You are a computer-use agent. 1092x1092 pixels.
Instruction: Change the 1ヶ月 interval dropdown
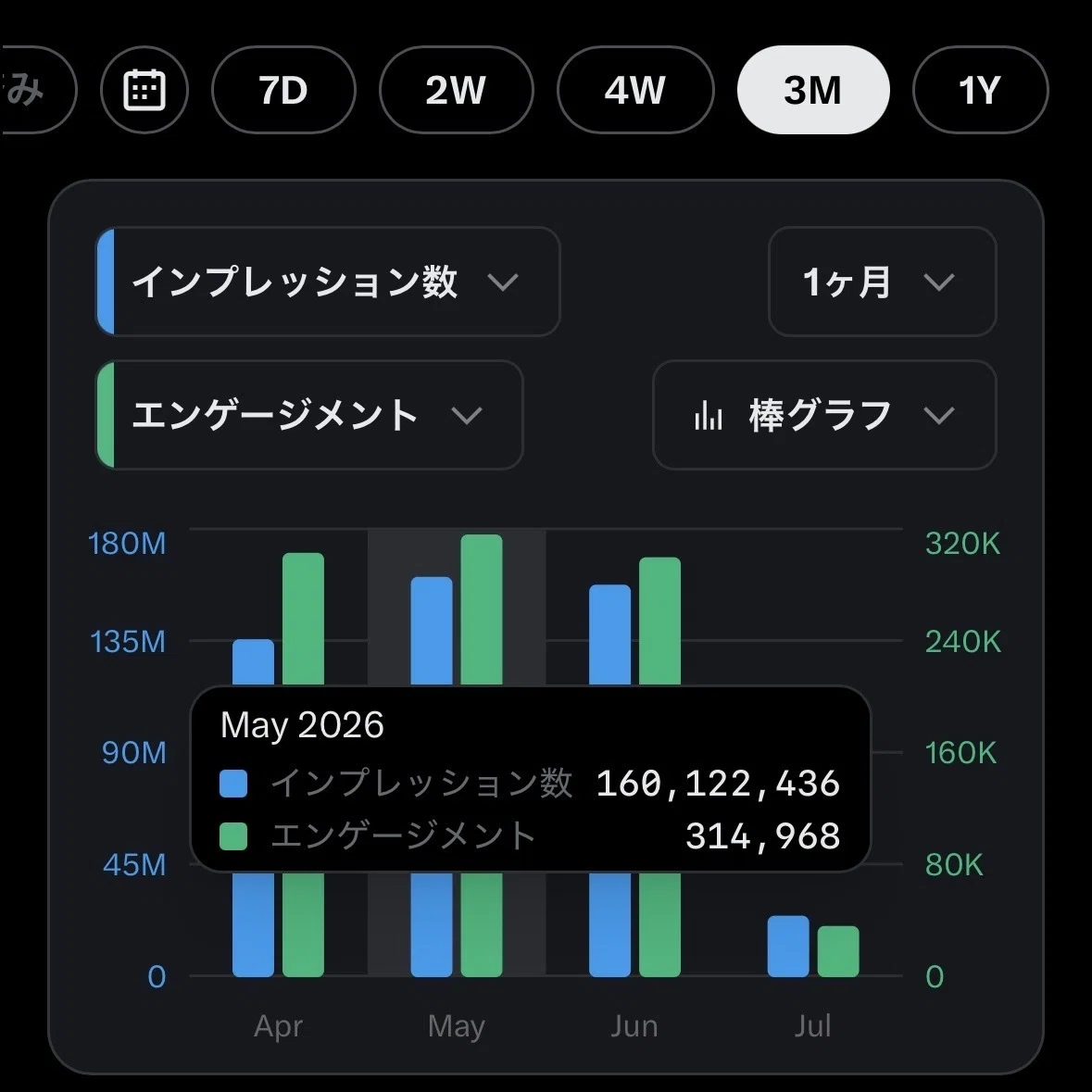tap(883, 282)
